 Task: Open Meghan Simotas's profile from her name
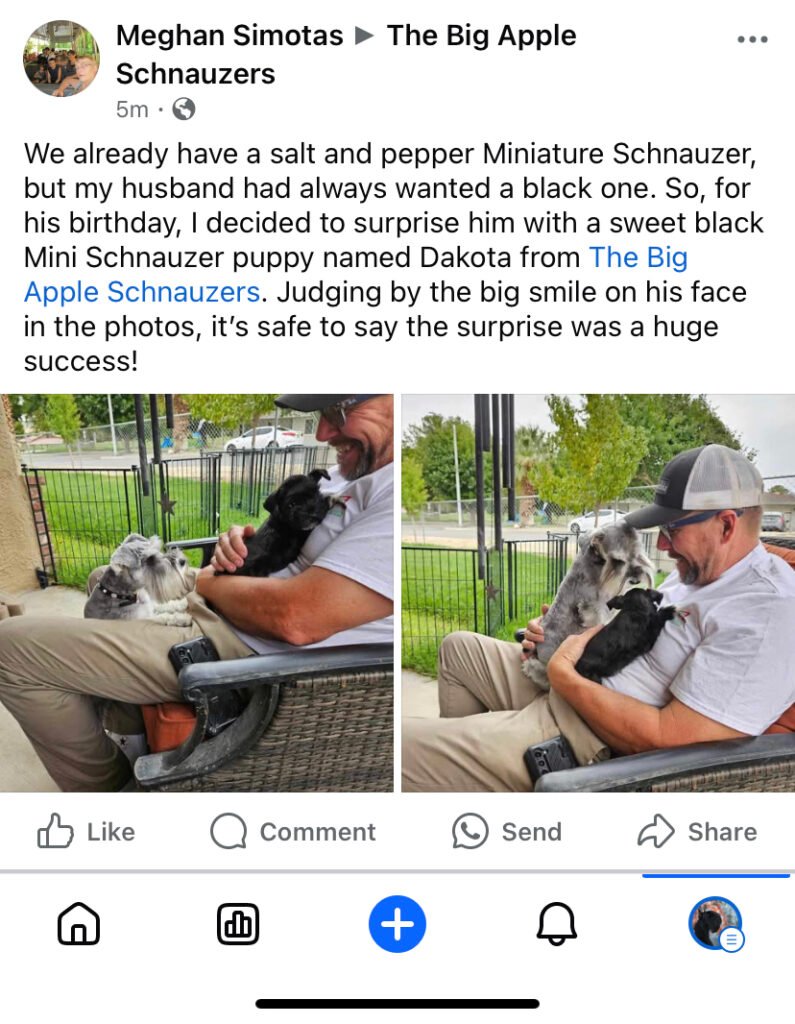point(229,36)
